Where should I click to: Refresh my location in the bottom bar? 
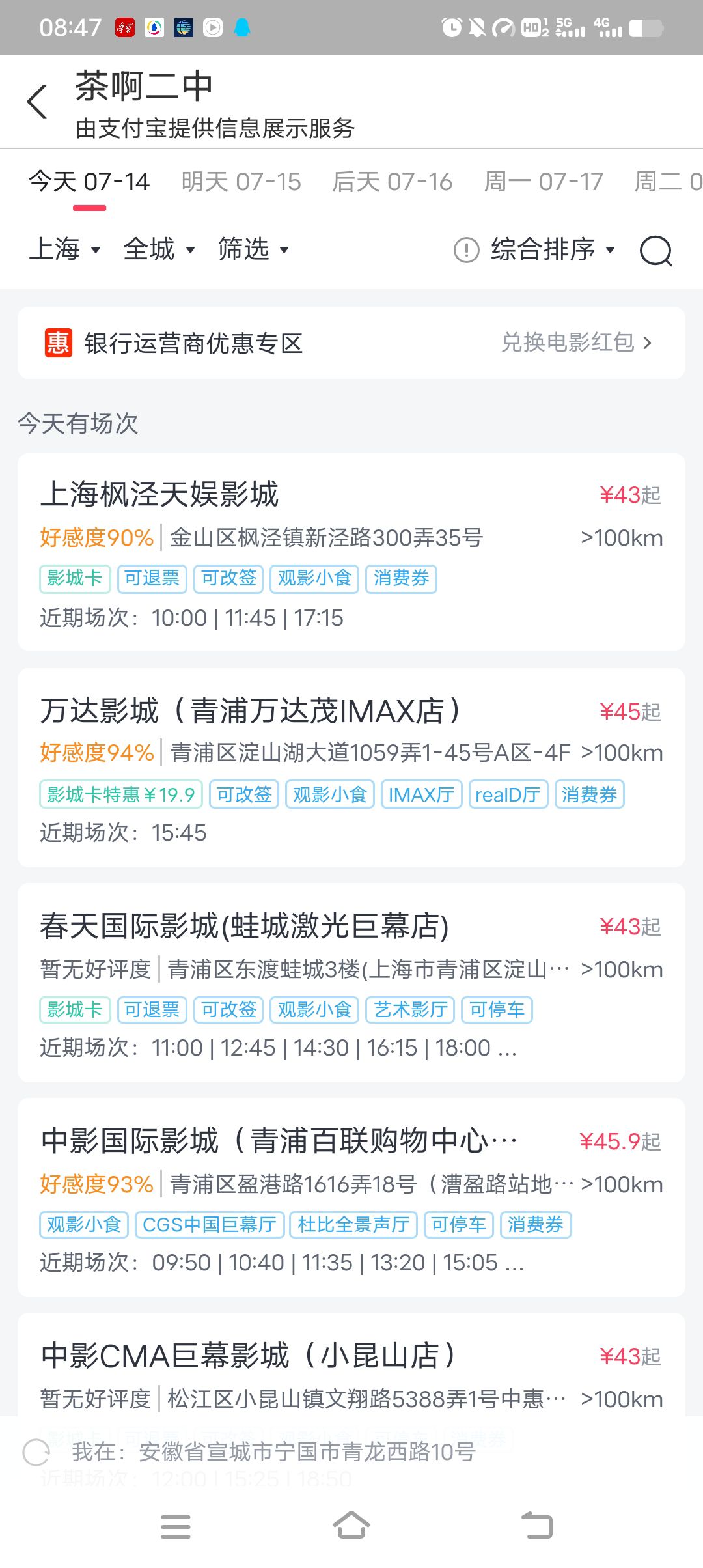[x=36, y=1452]
